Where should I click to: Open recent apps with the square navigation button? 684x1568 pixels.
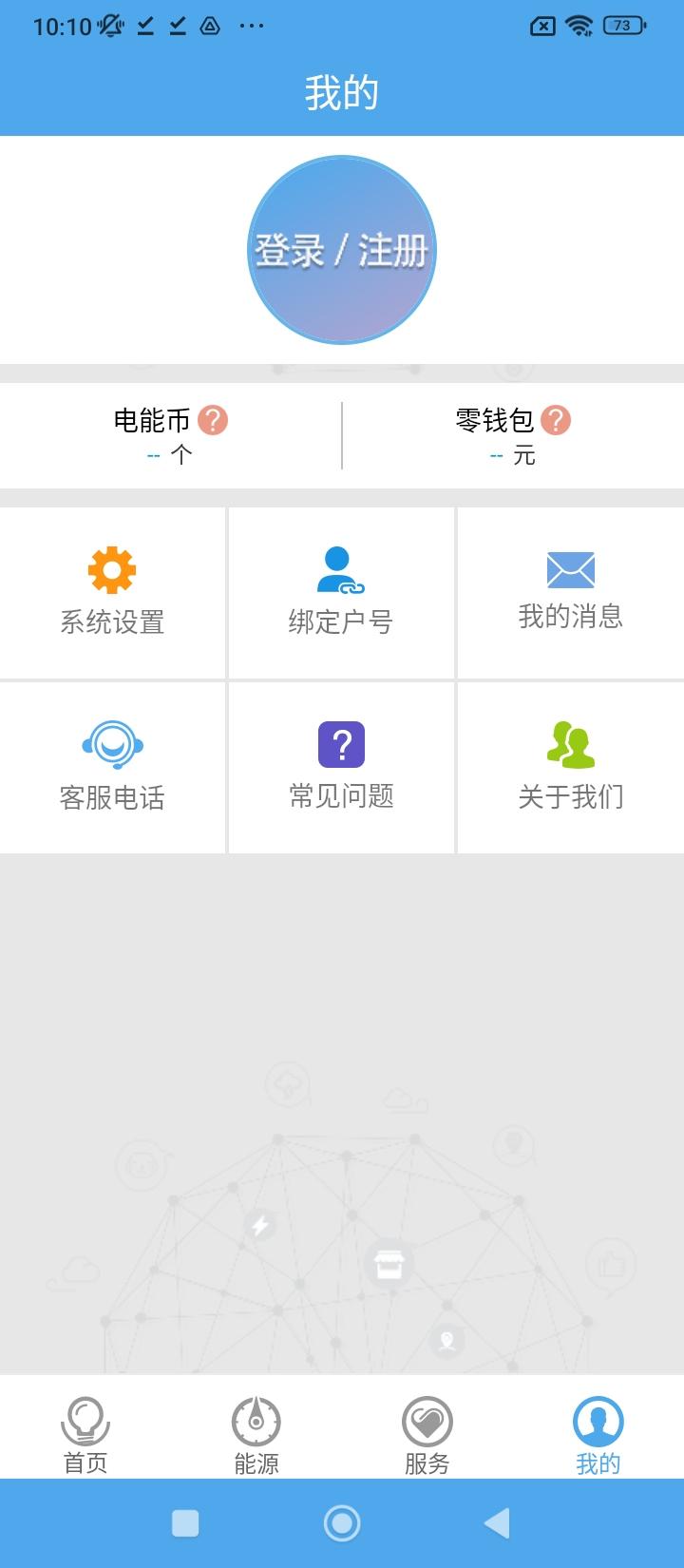[x=186, y=1525]
